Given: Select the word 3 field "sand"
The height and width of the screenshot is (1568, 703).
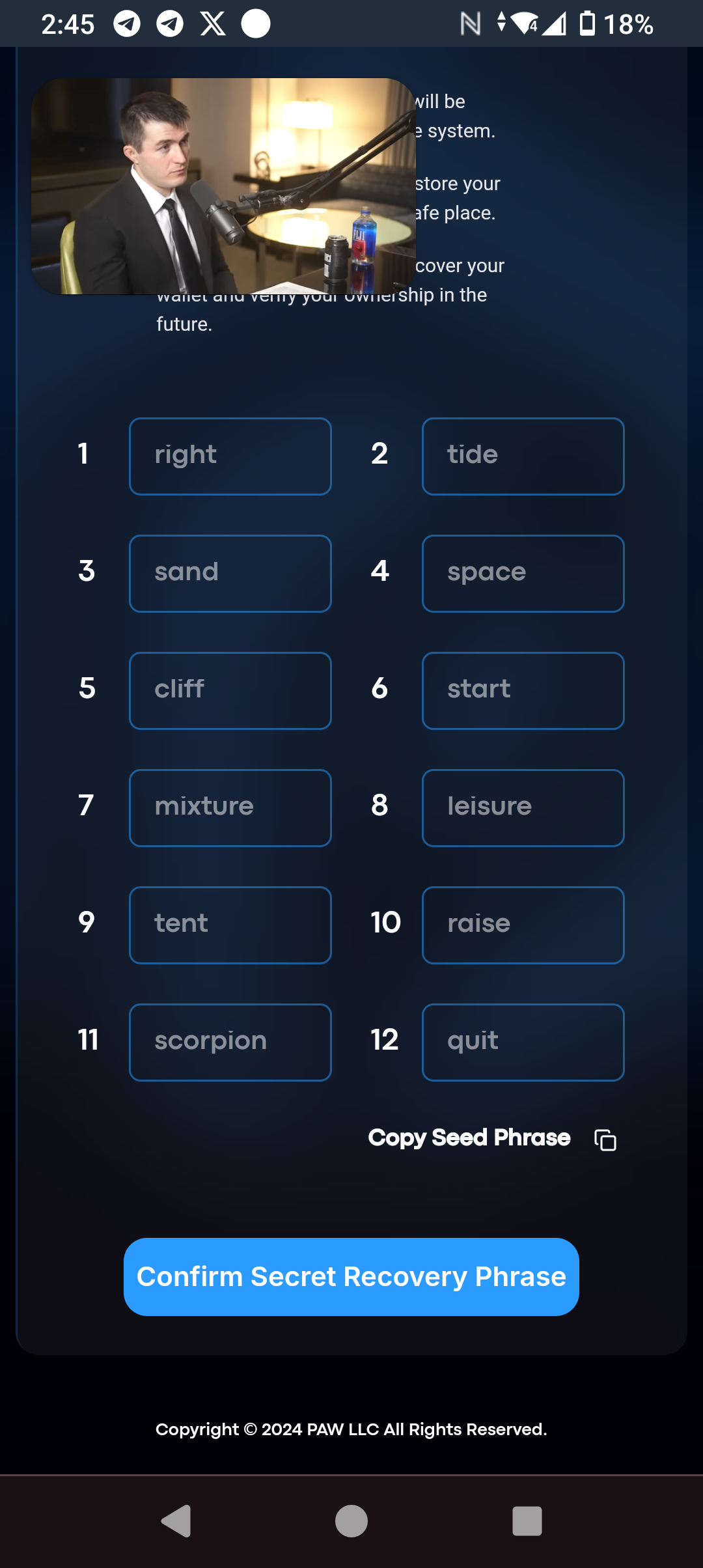Looking at the screenshot, I should (x=230, y=574).
